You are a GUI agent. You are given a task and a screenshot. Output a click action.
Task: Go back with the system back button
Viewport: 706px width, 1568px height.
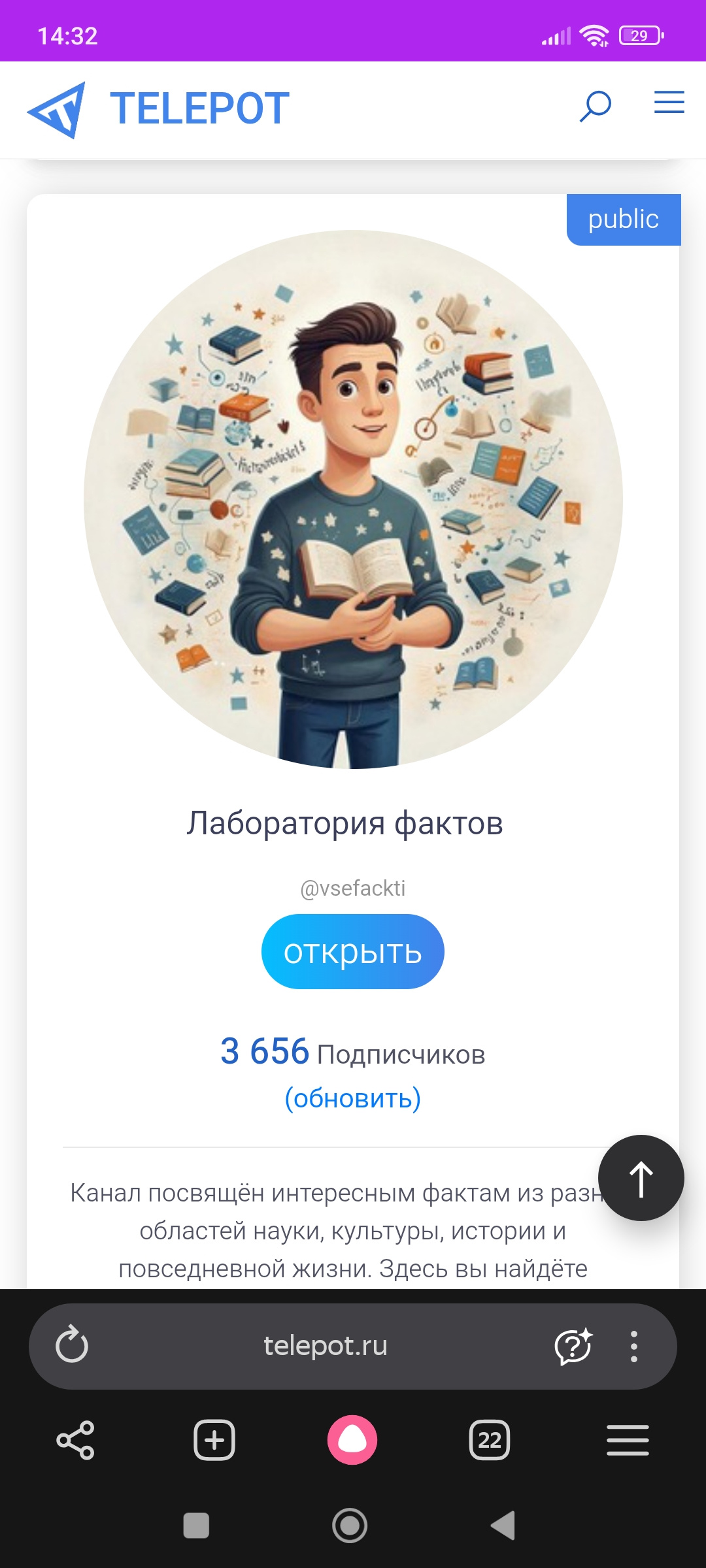(503, 1526)
